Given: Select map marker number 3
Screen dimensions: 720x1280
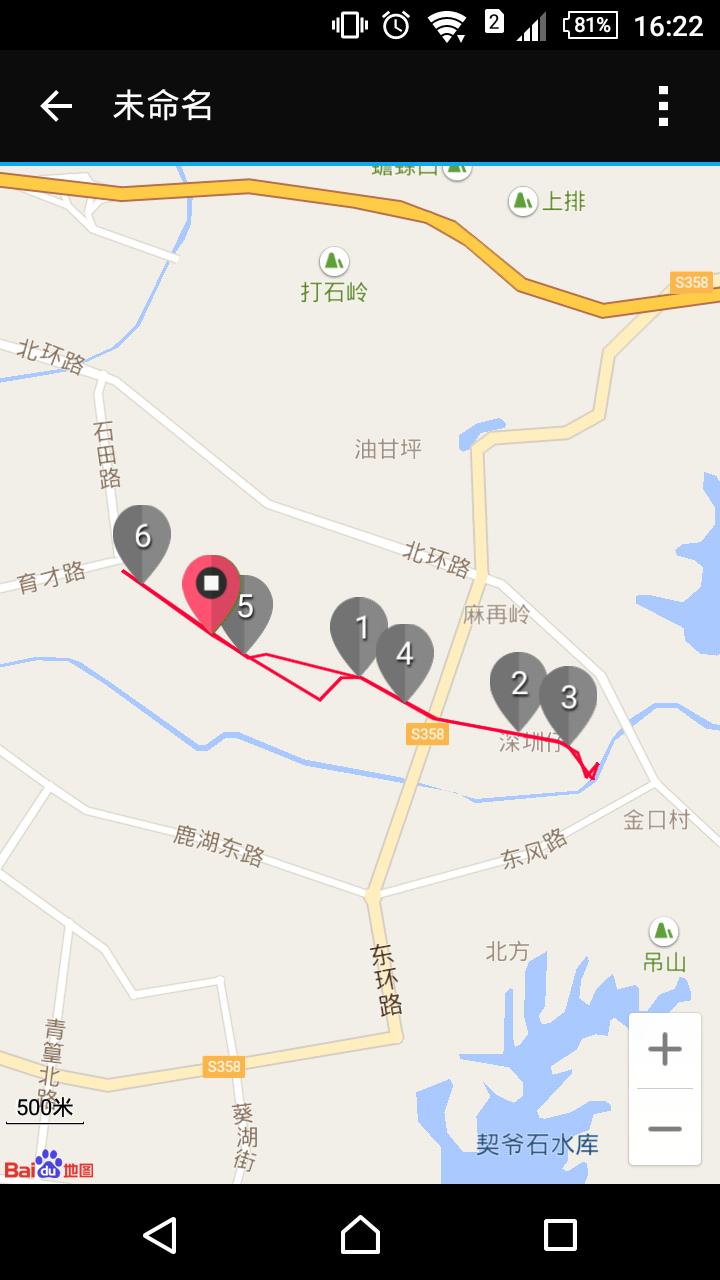Looking at the screenshot, I should tap(569, 698).
